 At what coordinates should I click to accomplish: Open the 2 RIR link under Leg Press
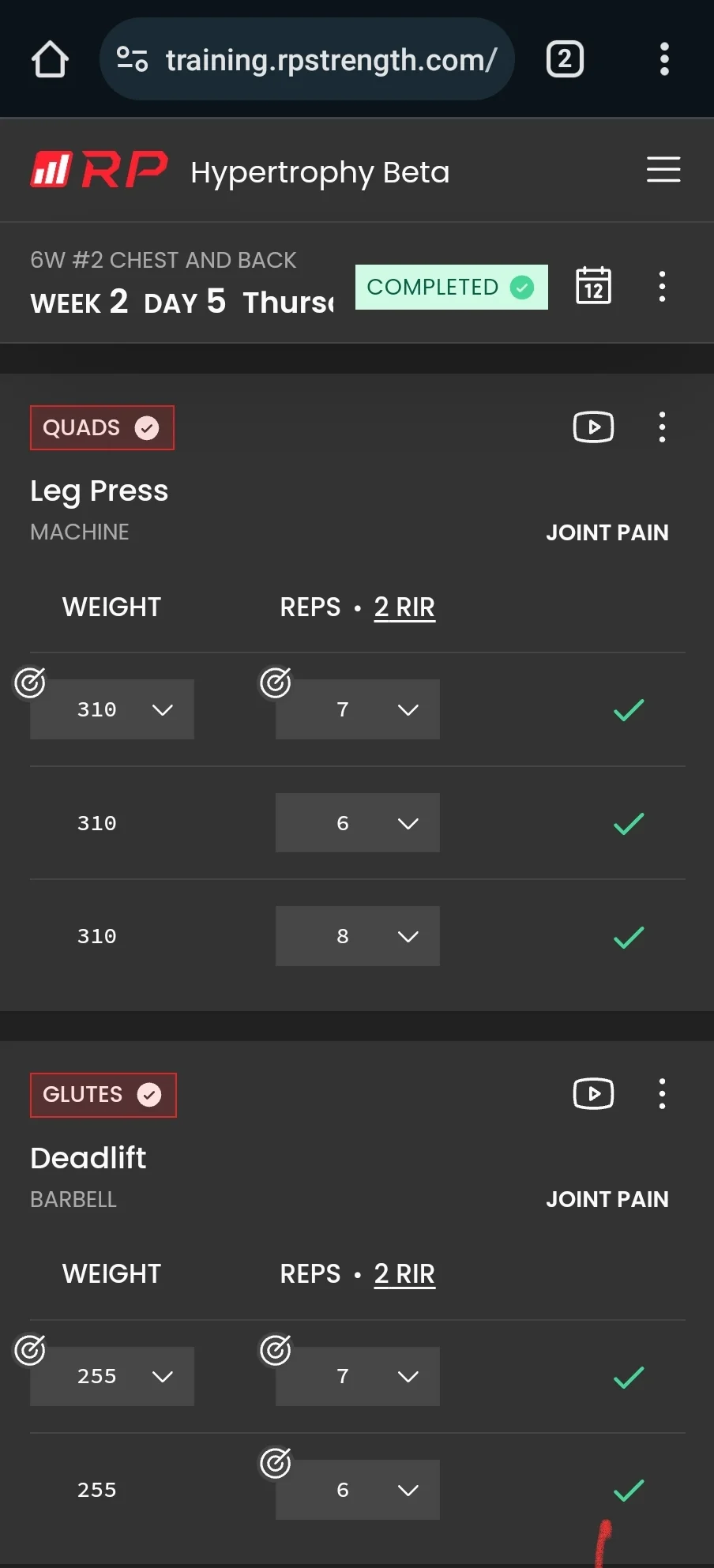[404, 607]
